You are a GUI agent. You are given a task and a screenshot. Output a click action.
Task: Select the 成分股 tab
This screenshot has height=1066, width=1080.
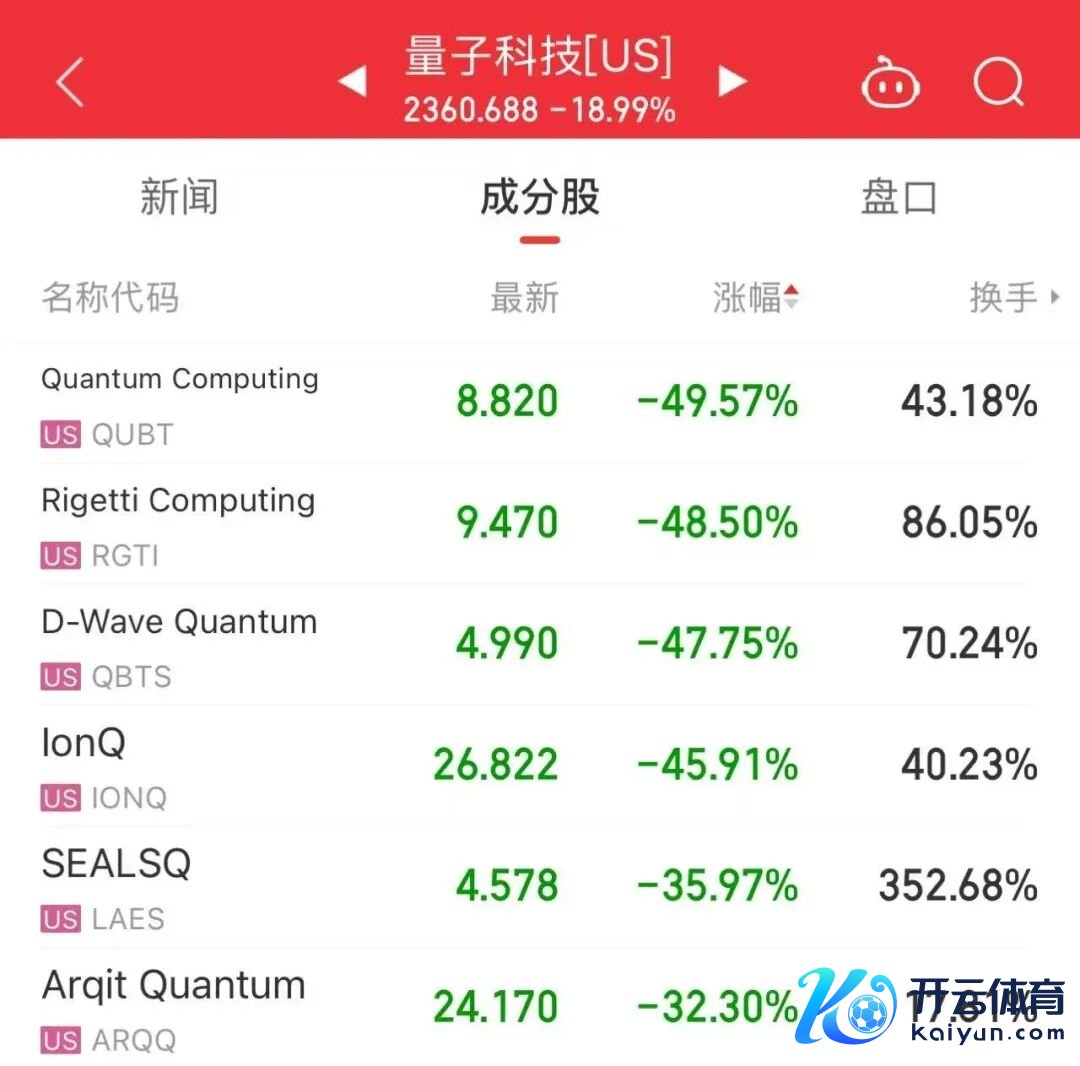coord(539,197)
